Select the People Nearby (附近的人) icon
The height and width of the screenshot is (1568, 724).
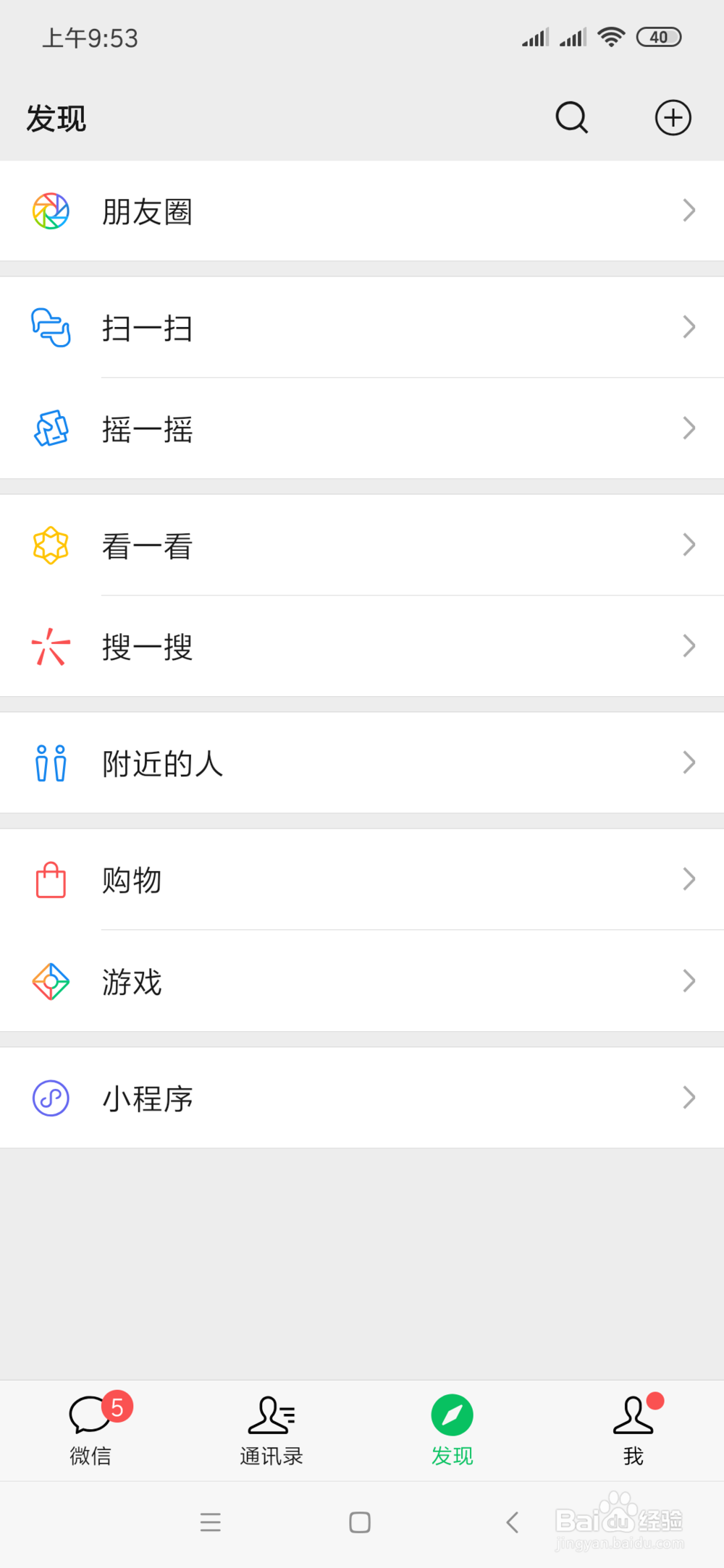coord(50,763)
